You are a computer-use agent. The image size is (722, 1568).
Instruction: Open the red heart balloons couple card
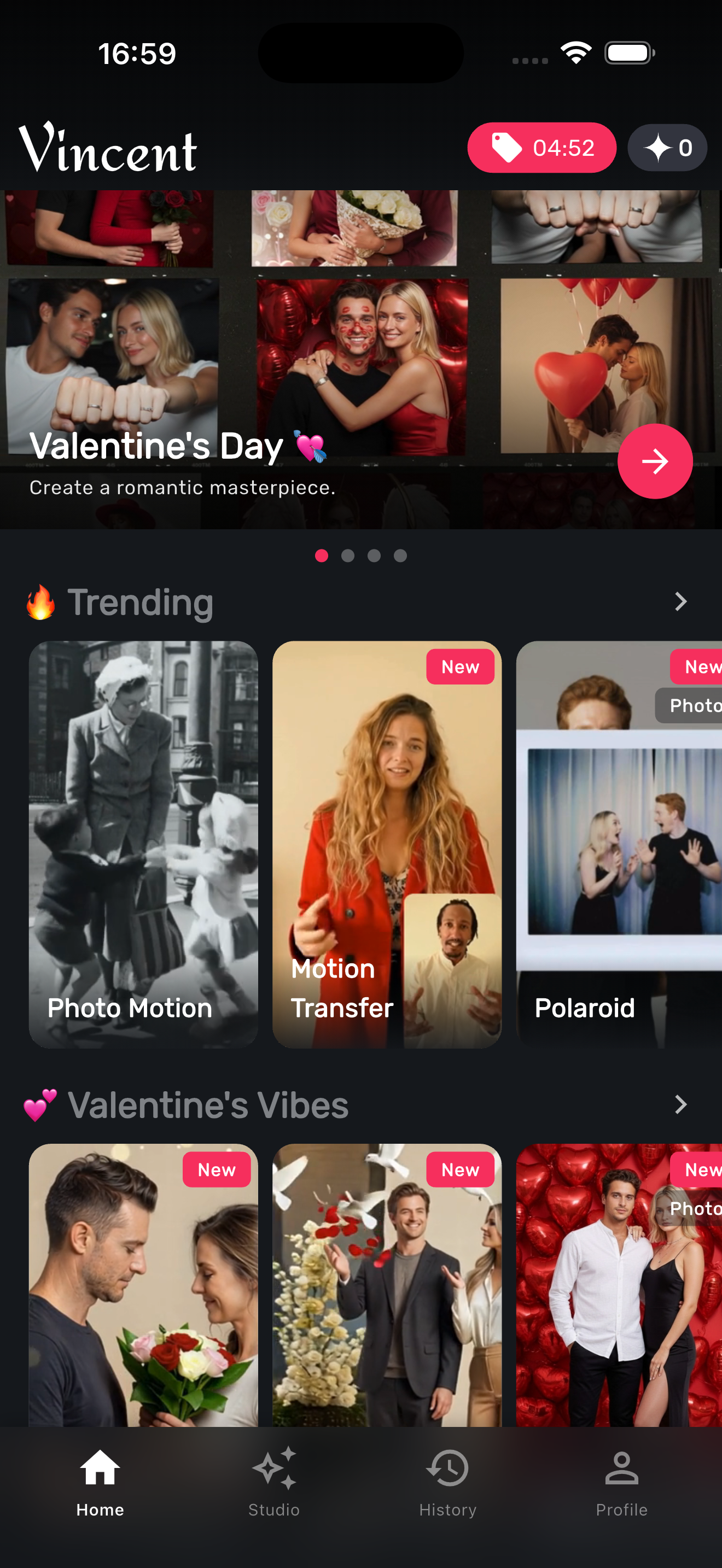pos(619,1284)
